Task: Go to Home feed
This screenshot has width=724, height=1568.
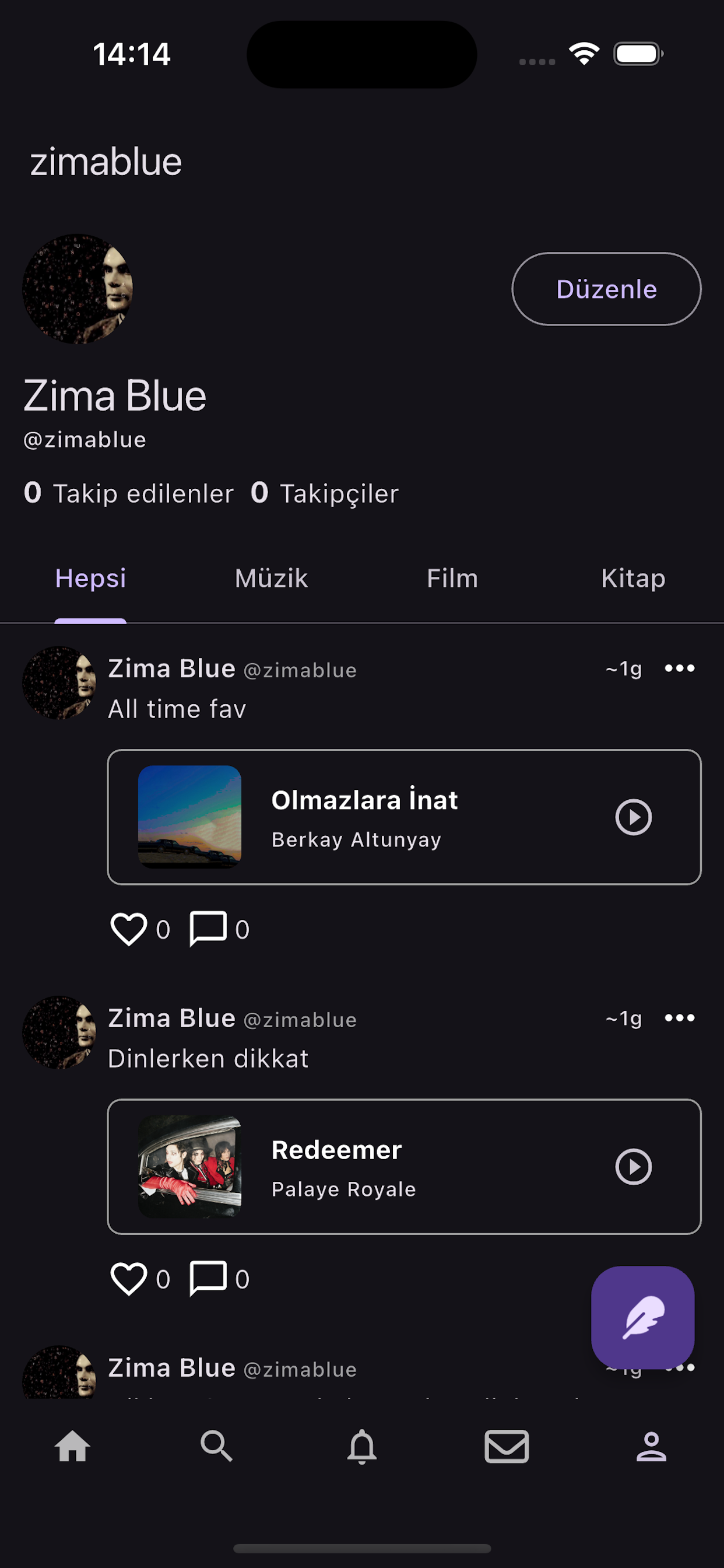Action: pos(72,1447)
